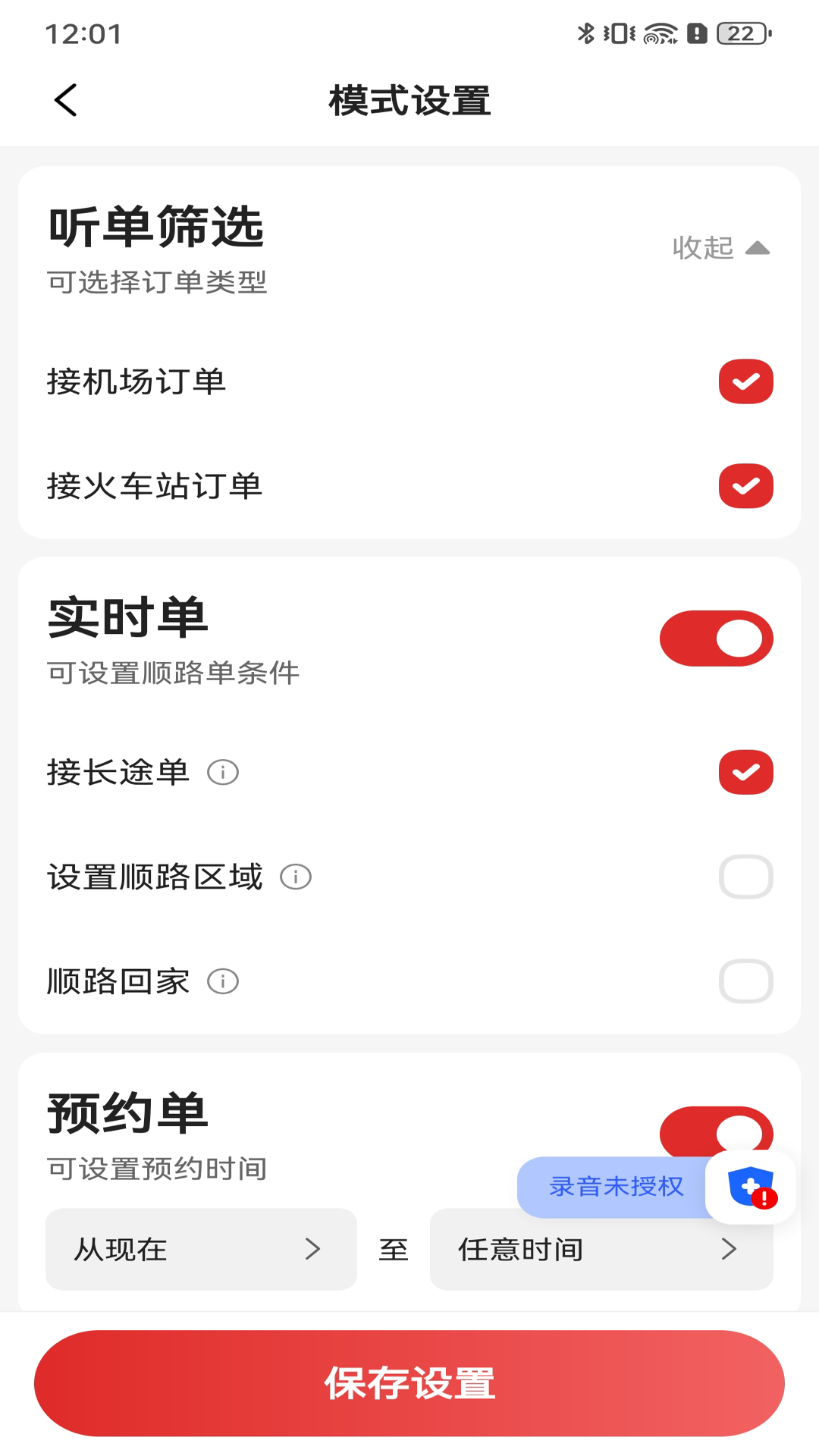The width and height of the screenshot is (819, 1456).
Task: Uncheck the 接机场订单 airport order option
Action: (x=746, y=381)
